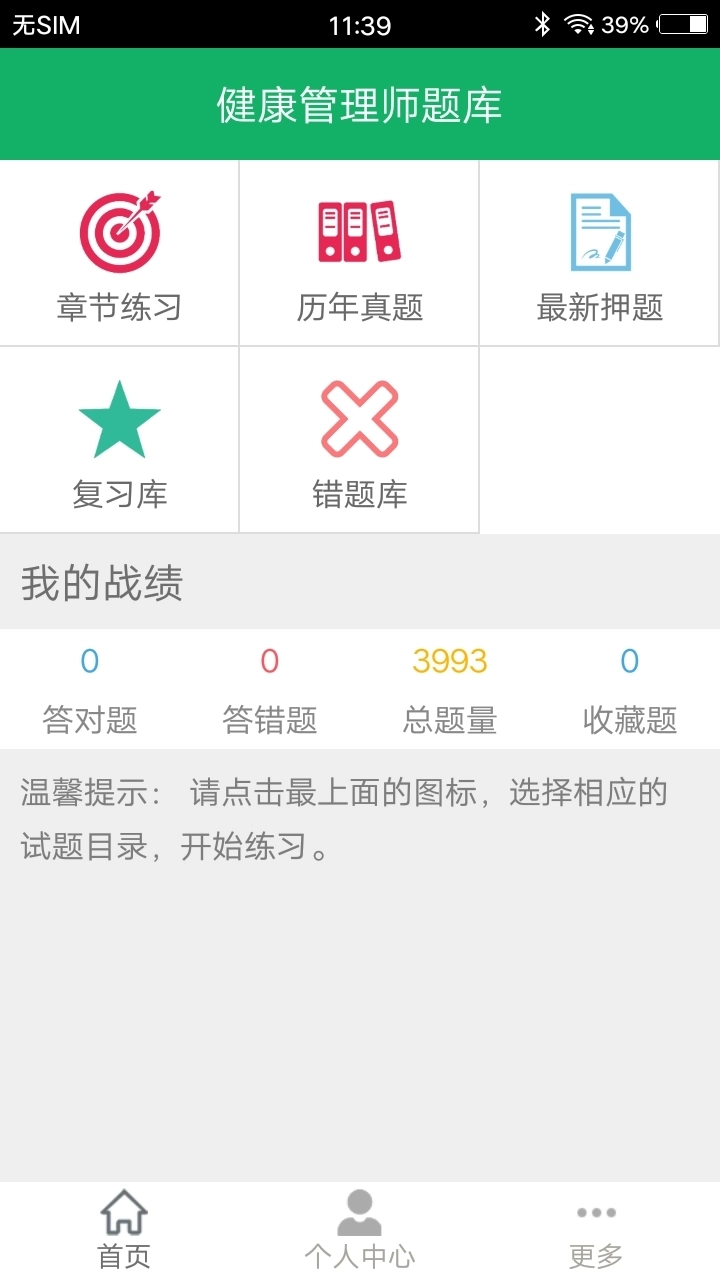Open 错题库 using the red X icon
Image resolution: width=720 pixels, height=1280 pixels.
(x=359, y=415)
